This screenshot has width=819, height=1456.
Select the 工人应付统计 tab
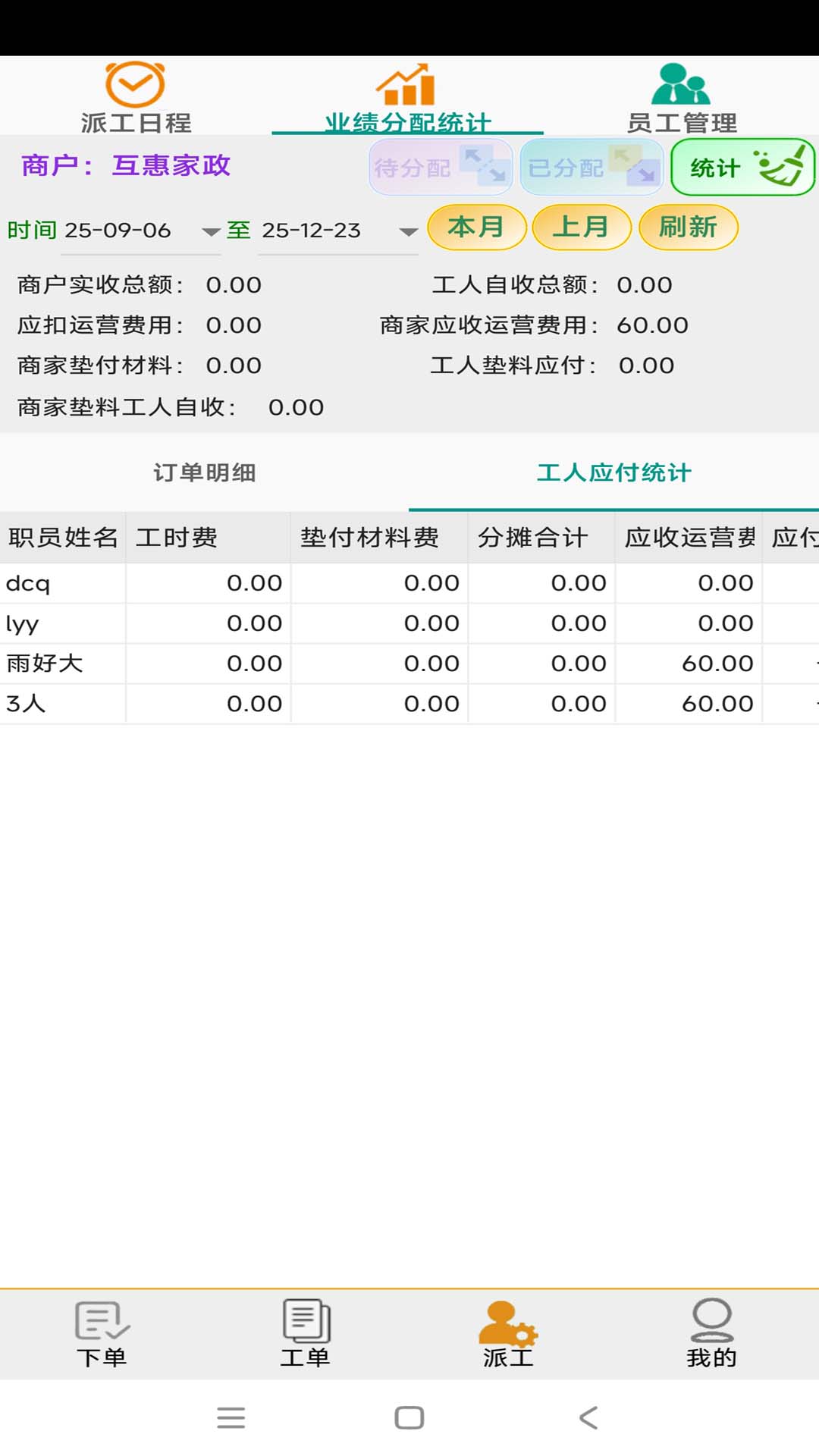pyautogui.click(x=616, y=472)
